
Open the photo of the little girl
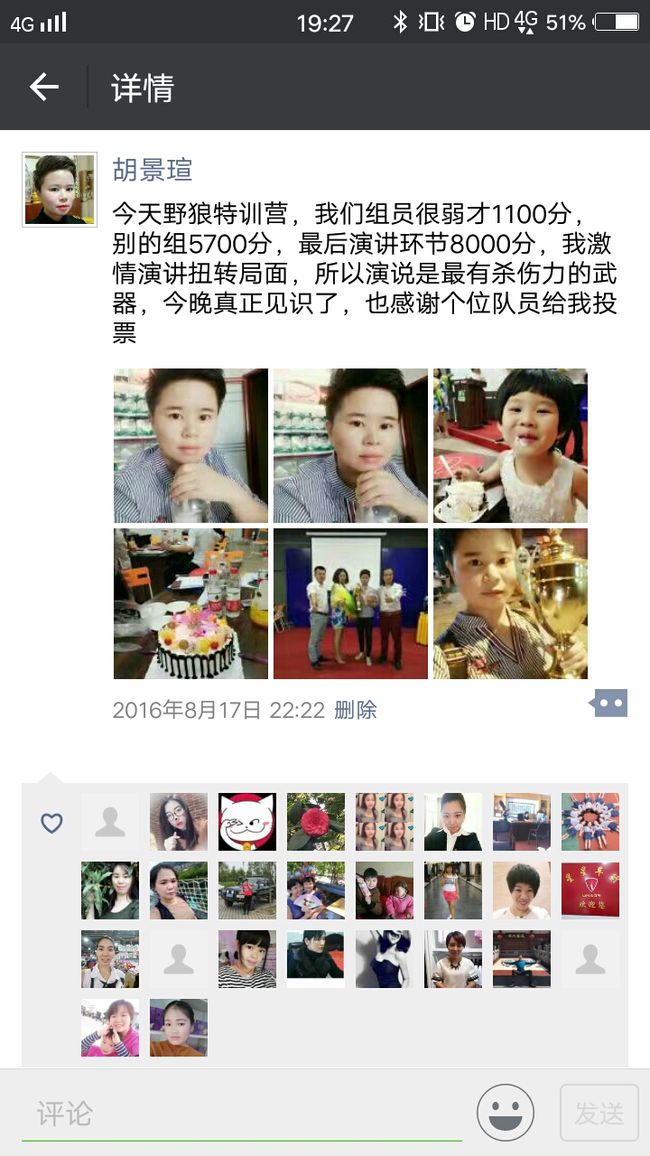tap(510, 445)
